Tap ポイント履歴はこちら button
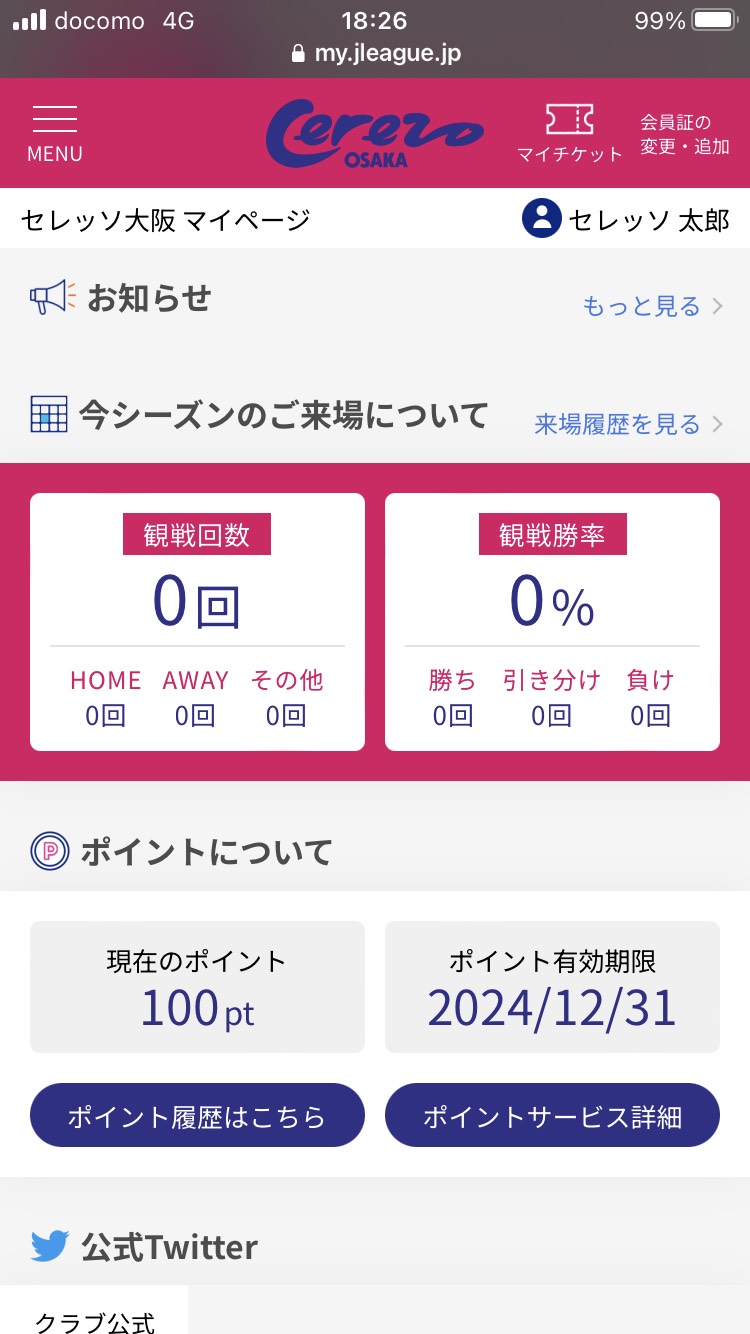750x1334 pixels. (197, 1115)
